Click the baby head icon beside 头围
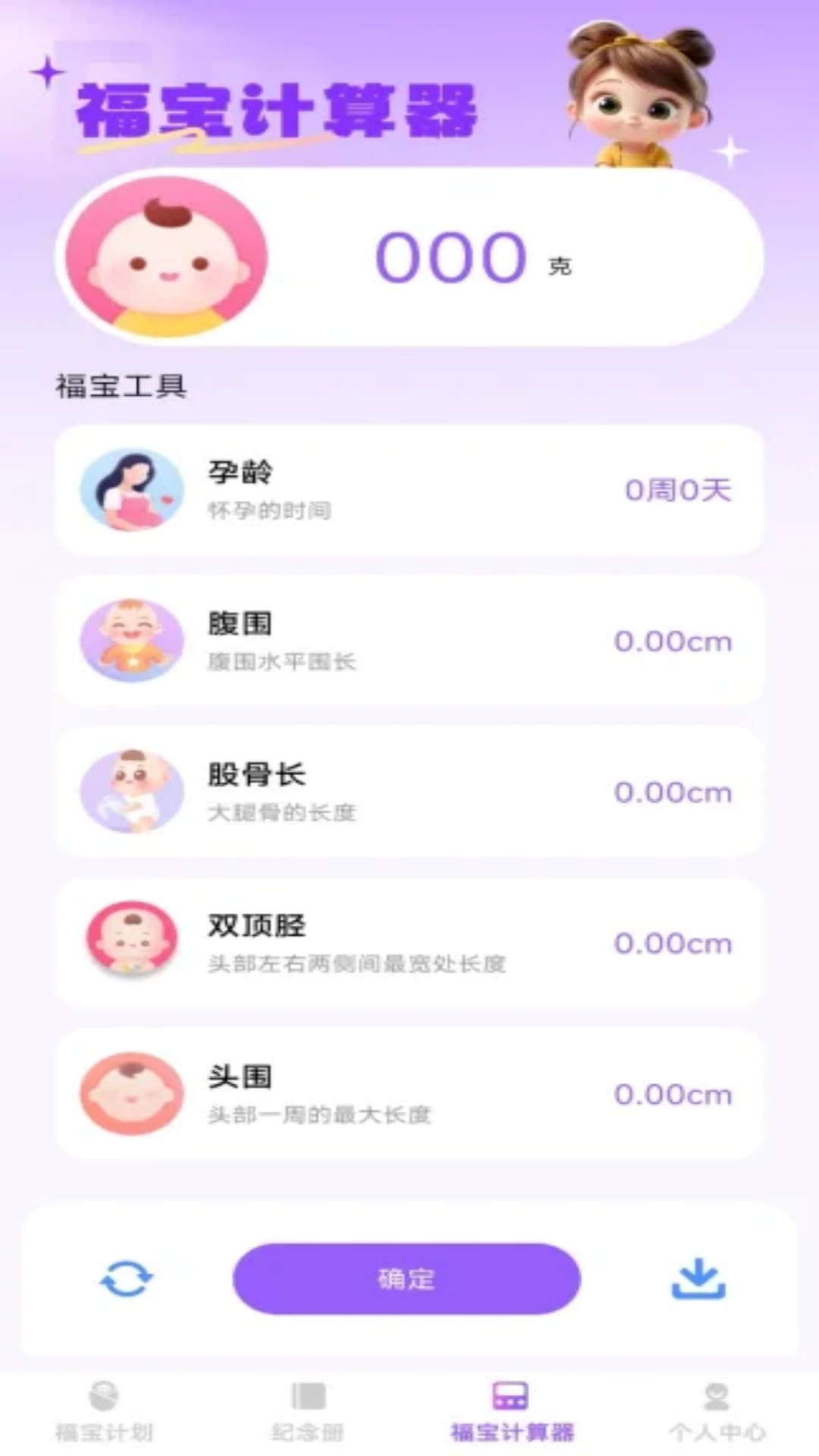This screenshot has height=1456, width=819. coord(130,1095)
